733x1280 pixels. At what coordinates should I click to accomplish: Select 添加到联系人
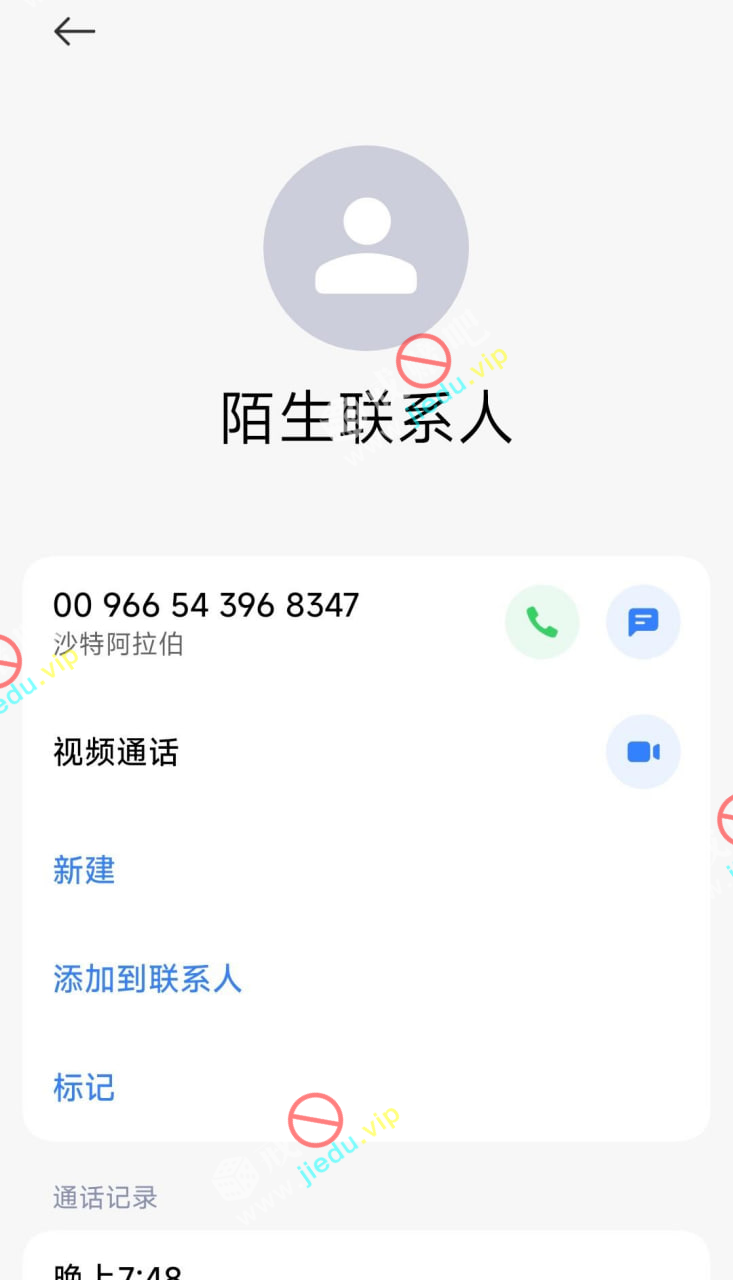tap(147, 978)
